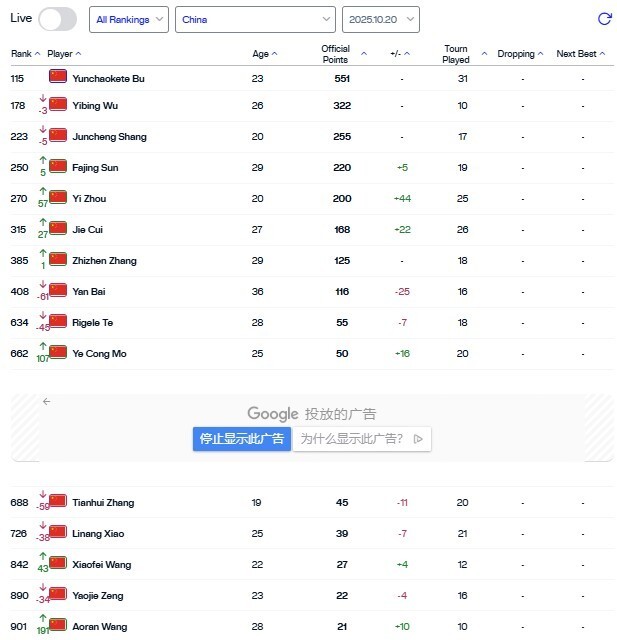This screenshot has height=640, width=617.
Task: Refresh the rankings list
Action: pyautogui.click(x=603, y=19)
